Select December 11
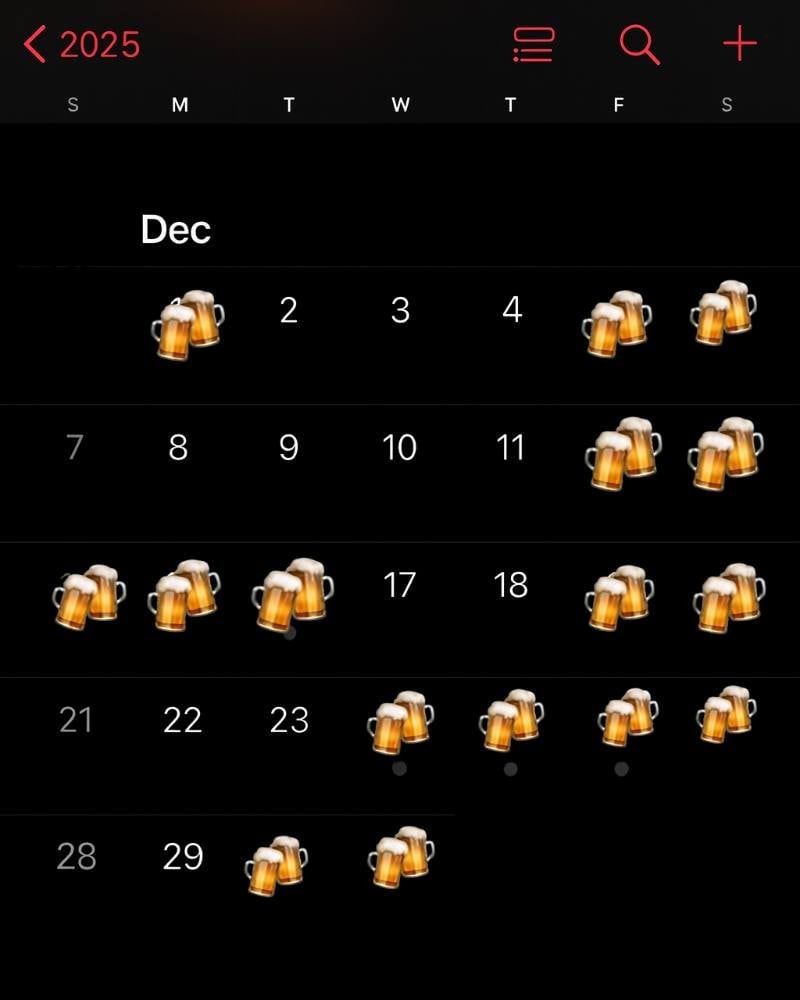This screenshot has height=1000, width=800. pyautogui.click(x=511, y=448)
